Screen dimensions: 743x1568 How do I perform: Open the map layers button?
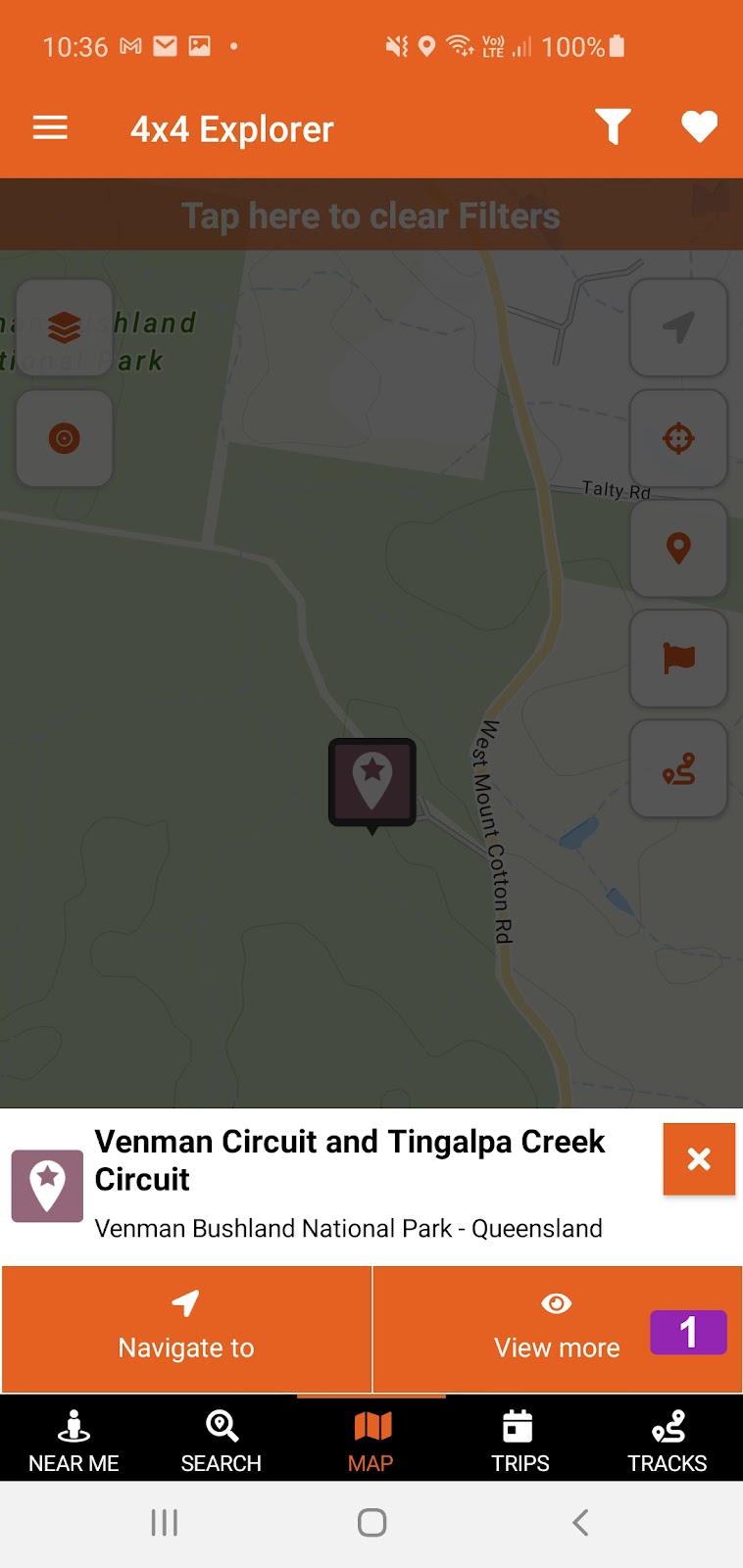[x=65, y=327]
